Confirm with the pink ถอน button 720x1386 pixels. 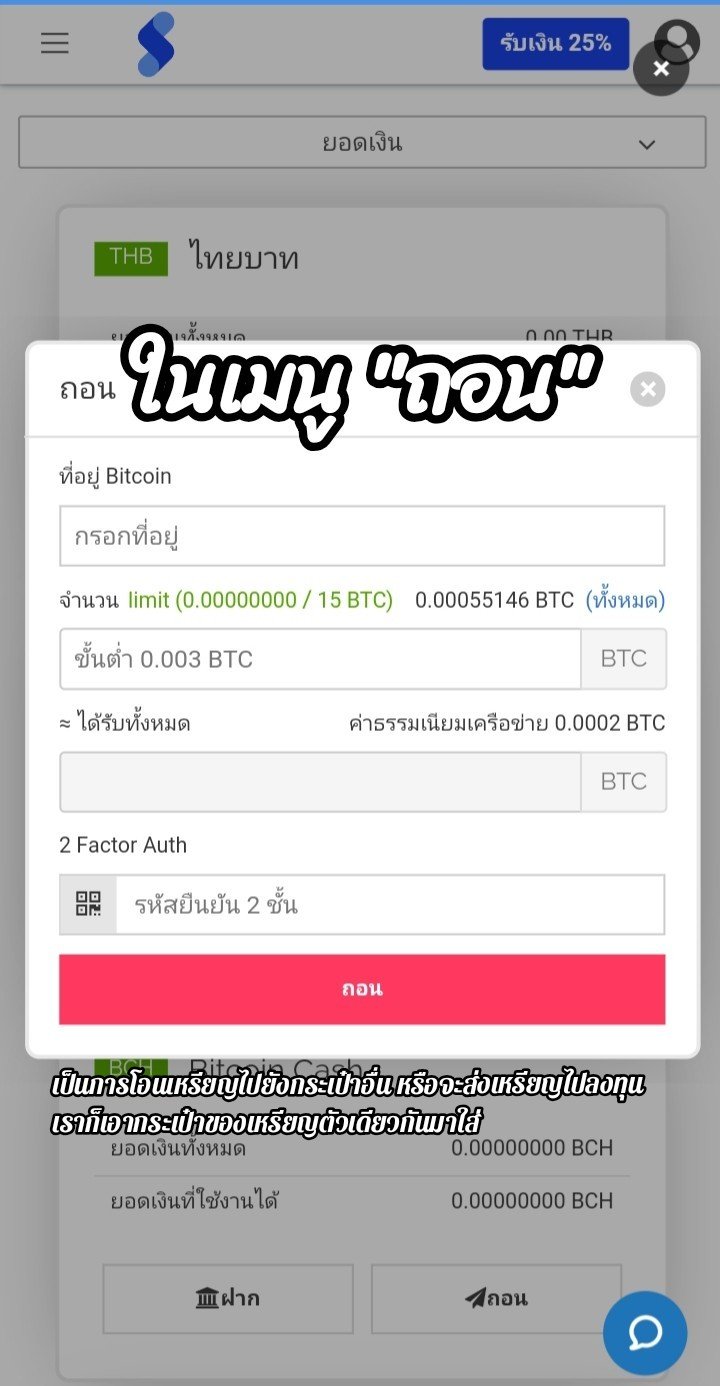click(x=362, y=989)
